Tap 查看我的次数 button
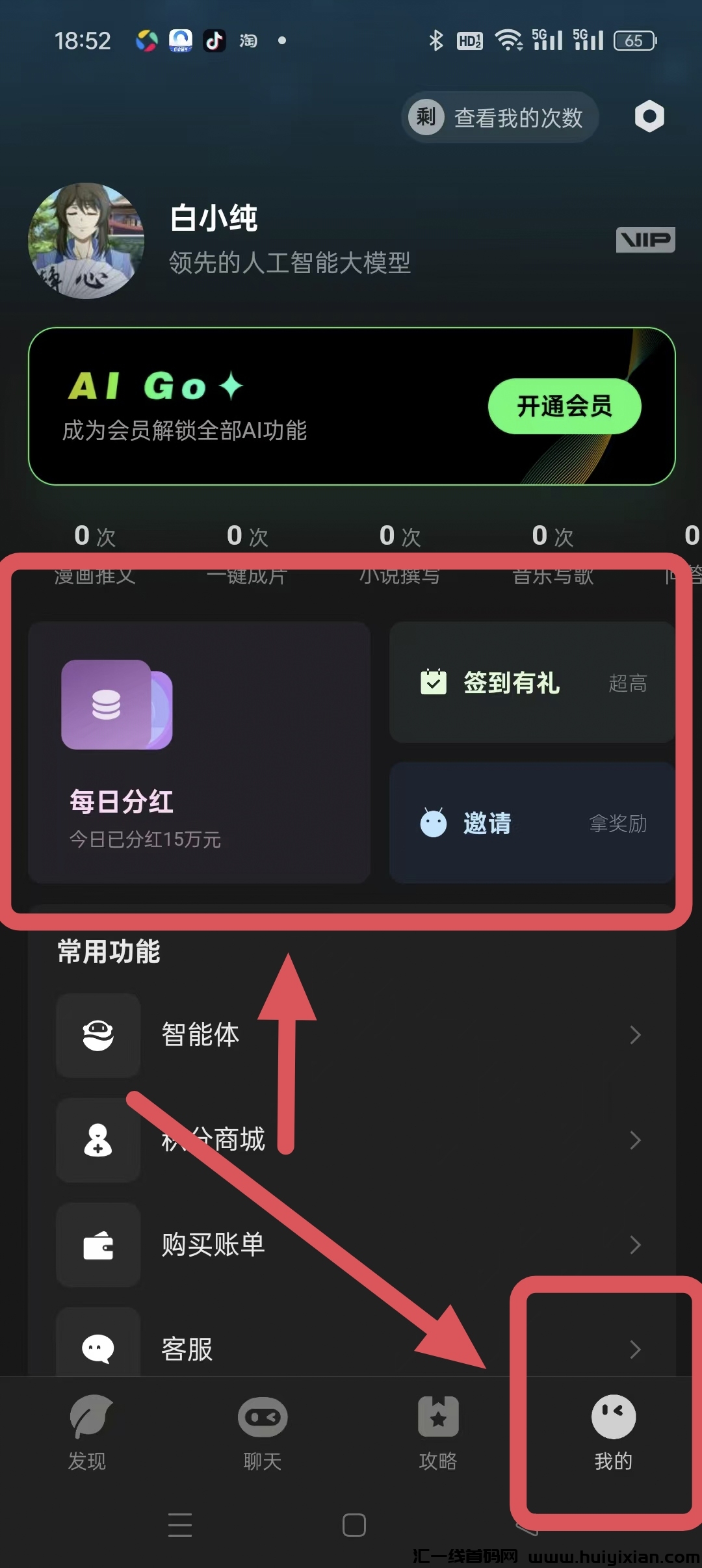 pyautogui.click(x=499, y=118)
